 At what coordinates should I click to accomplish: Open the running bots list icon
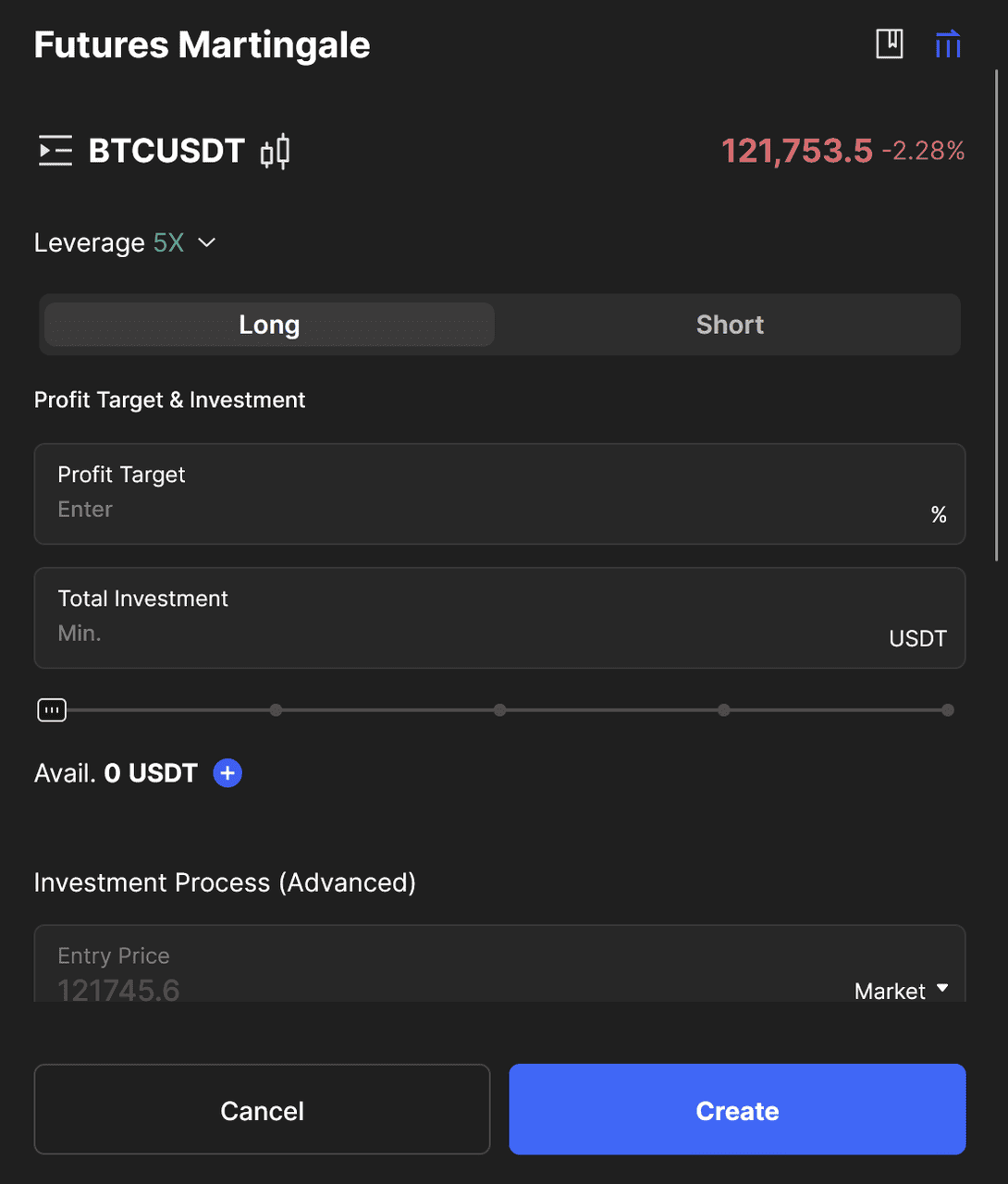pyautogui.click(x=948, y=43)
